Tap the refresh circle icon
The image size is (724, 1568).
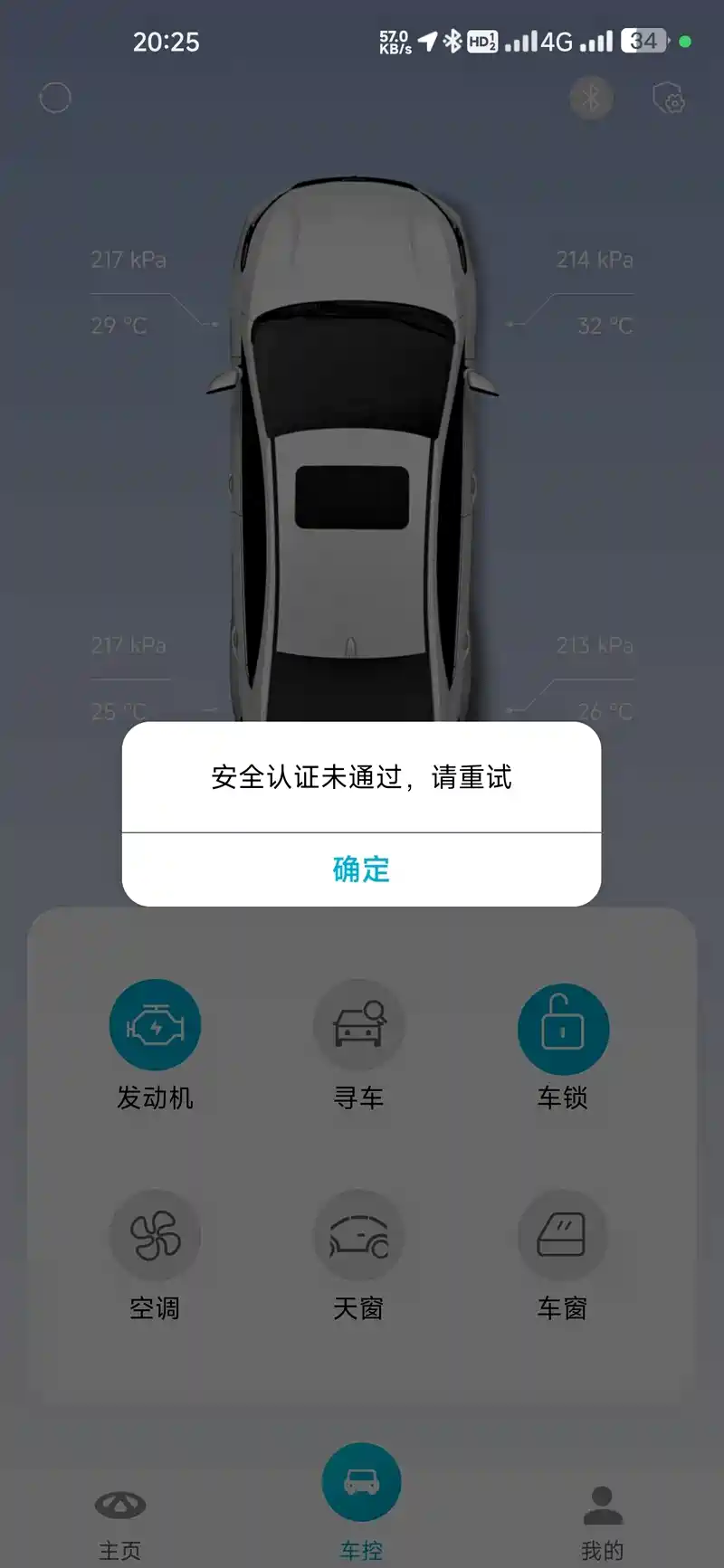(x=55, y=98)
